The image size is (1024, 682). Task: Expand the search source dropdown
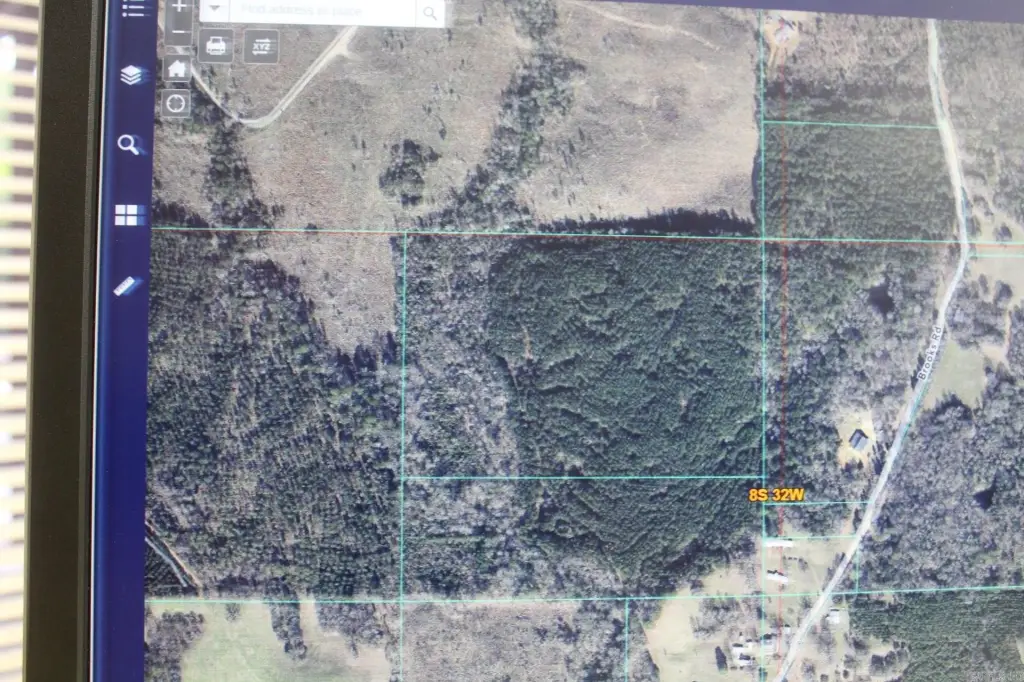pyautogui.click(x=214, y=10)
